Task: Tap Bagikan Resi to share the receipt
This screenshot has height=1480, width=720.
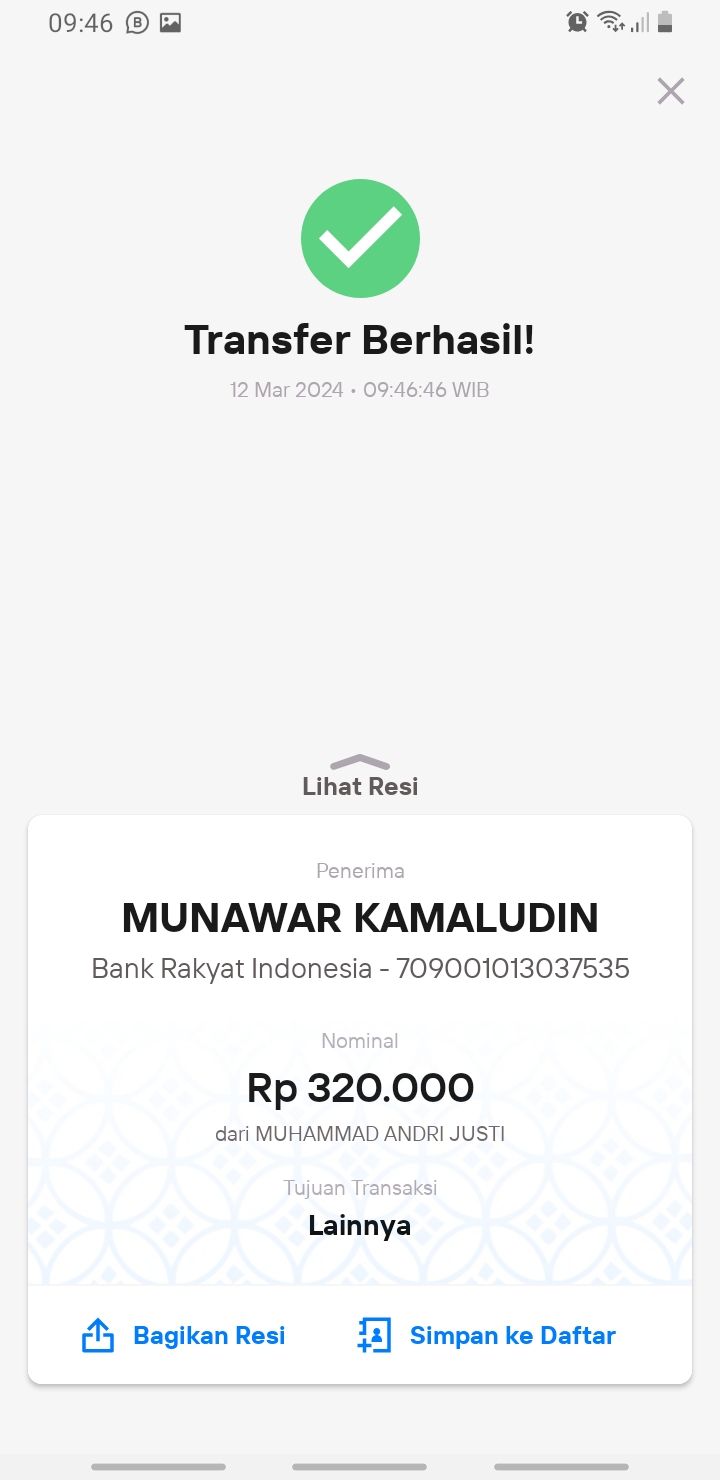Action: (183, 1335)
